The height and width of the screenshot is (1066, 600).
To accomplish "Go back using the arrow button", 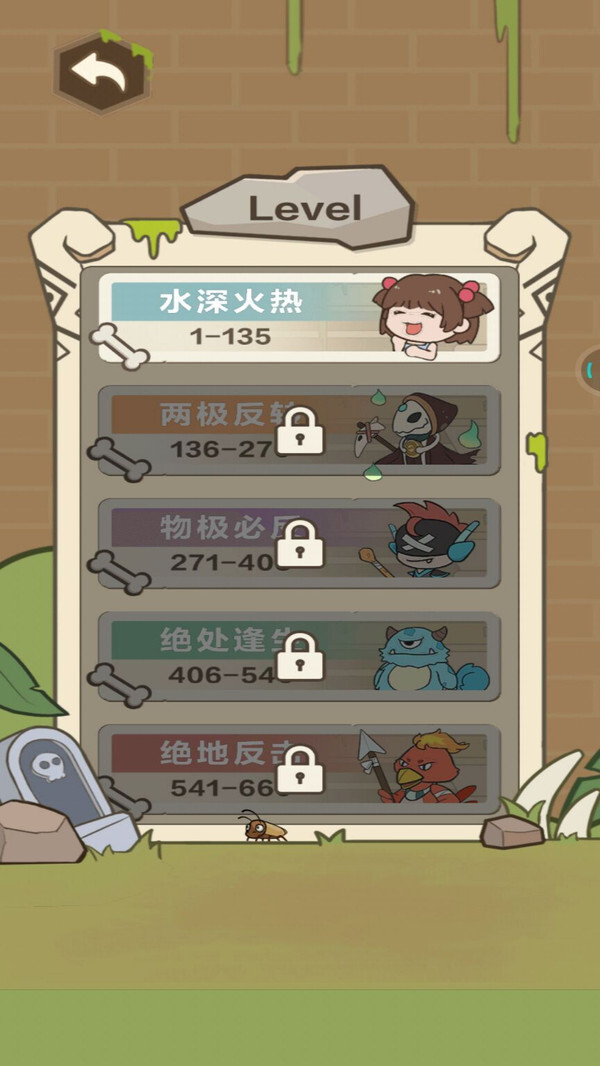I will 99,73.
